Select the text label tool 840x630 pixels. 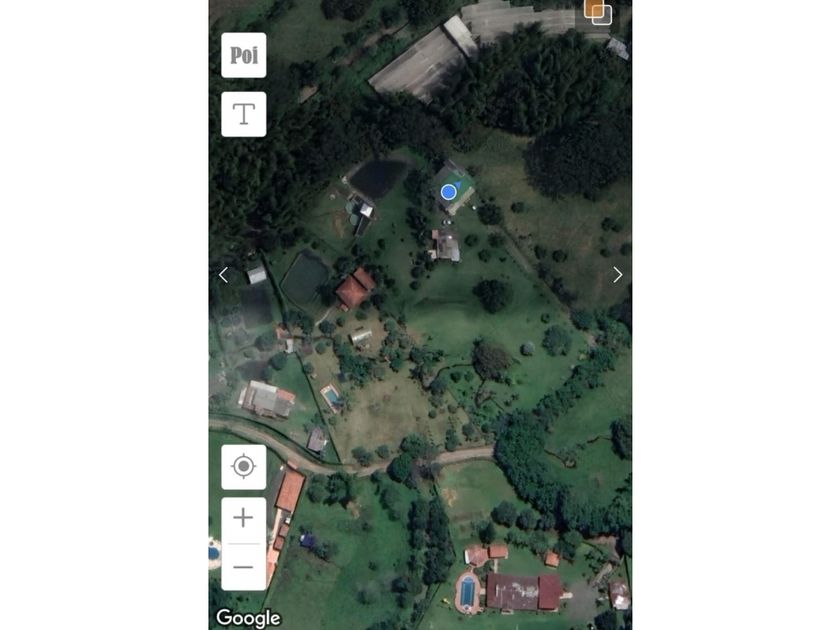(x=243, y=114)
